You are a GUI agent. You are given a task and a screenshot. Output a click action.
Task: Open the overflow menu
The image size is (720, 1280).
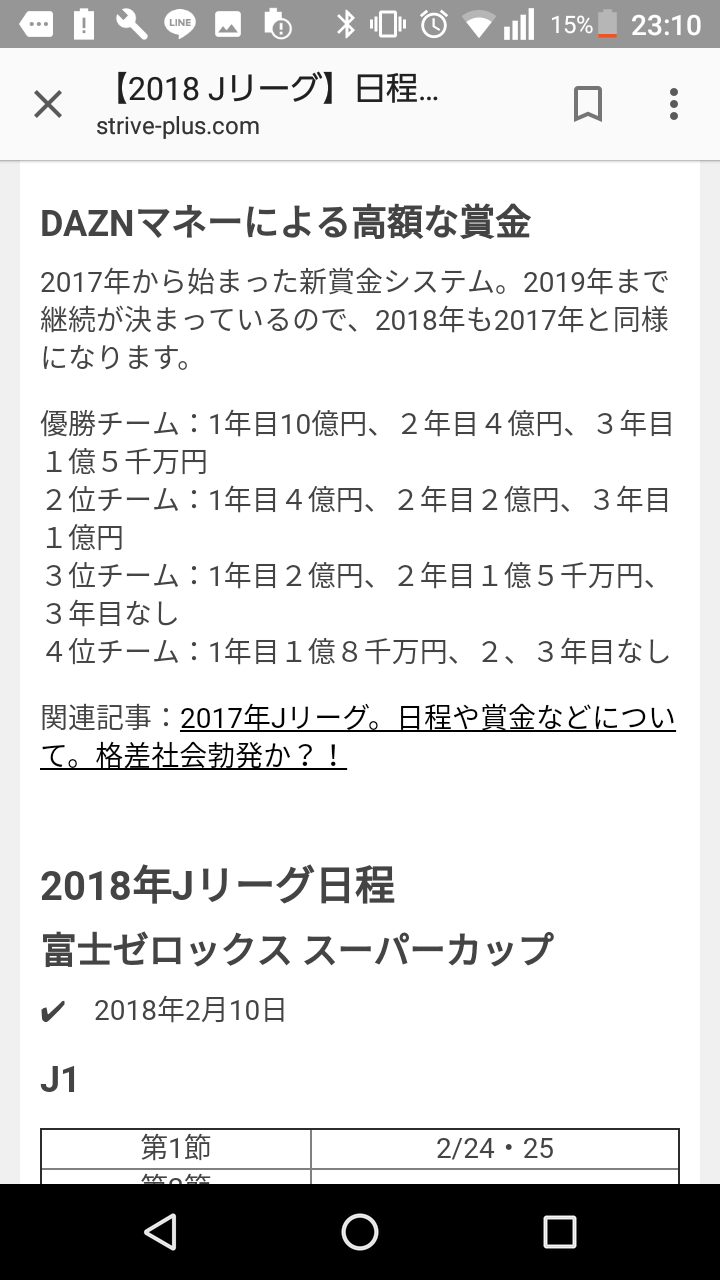tap(674, 104)
